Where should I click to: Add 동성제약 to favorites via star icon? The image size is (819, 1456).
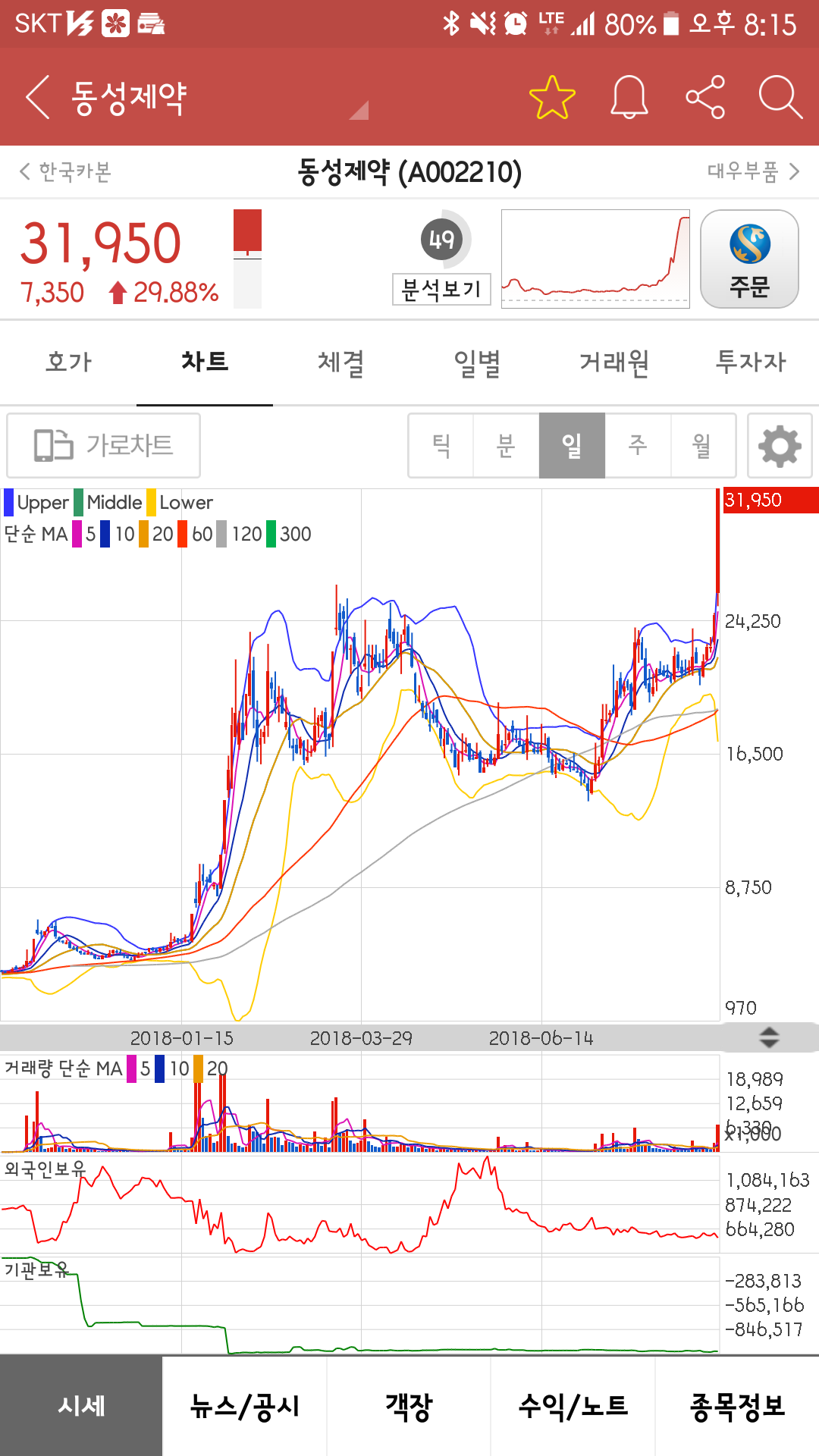coord(552,99)
